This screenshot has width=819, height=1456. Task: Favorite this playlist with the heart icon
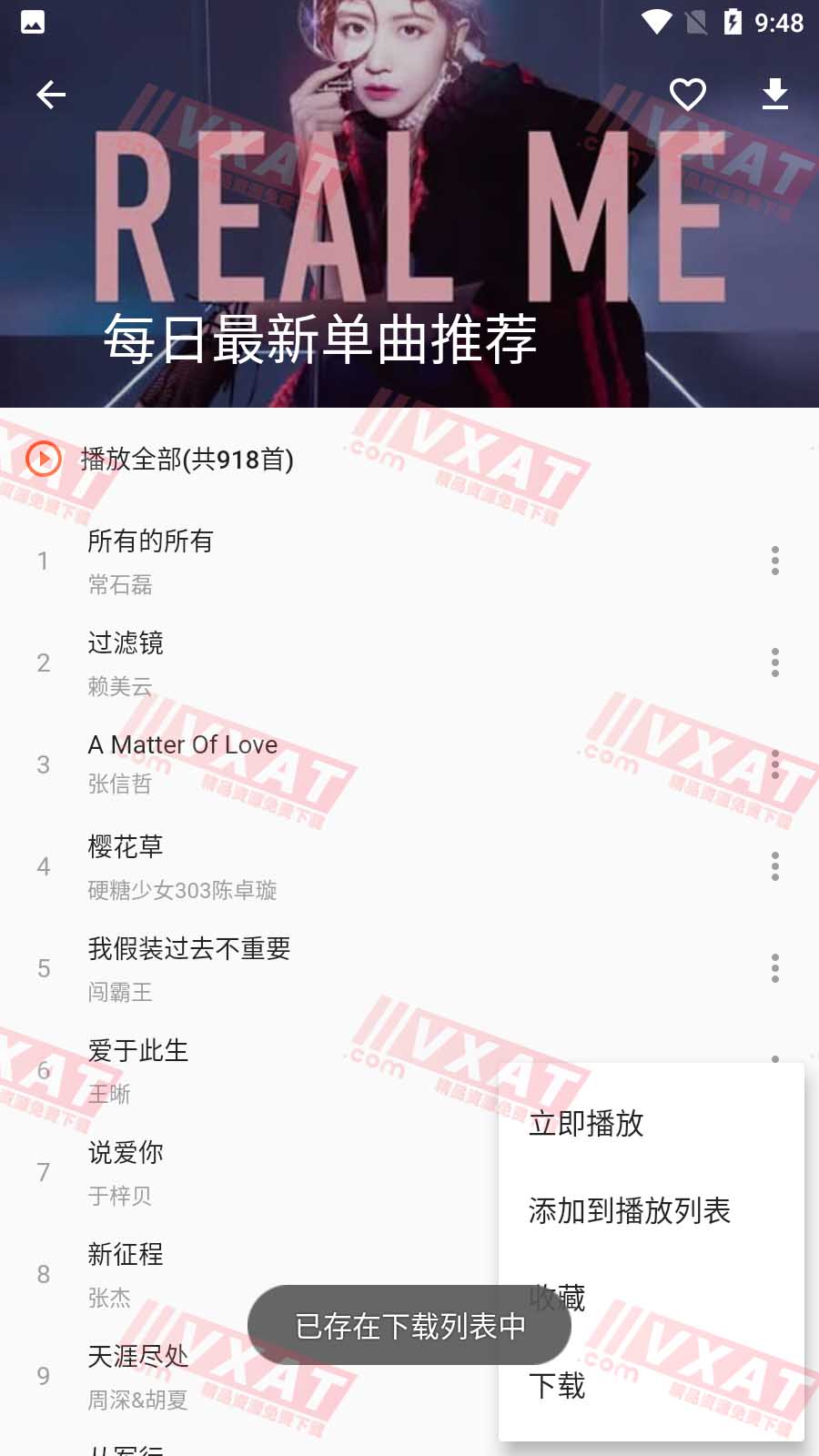click(687, 94)
